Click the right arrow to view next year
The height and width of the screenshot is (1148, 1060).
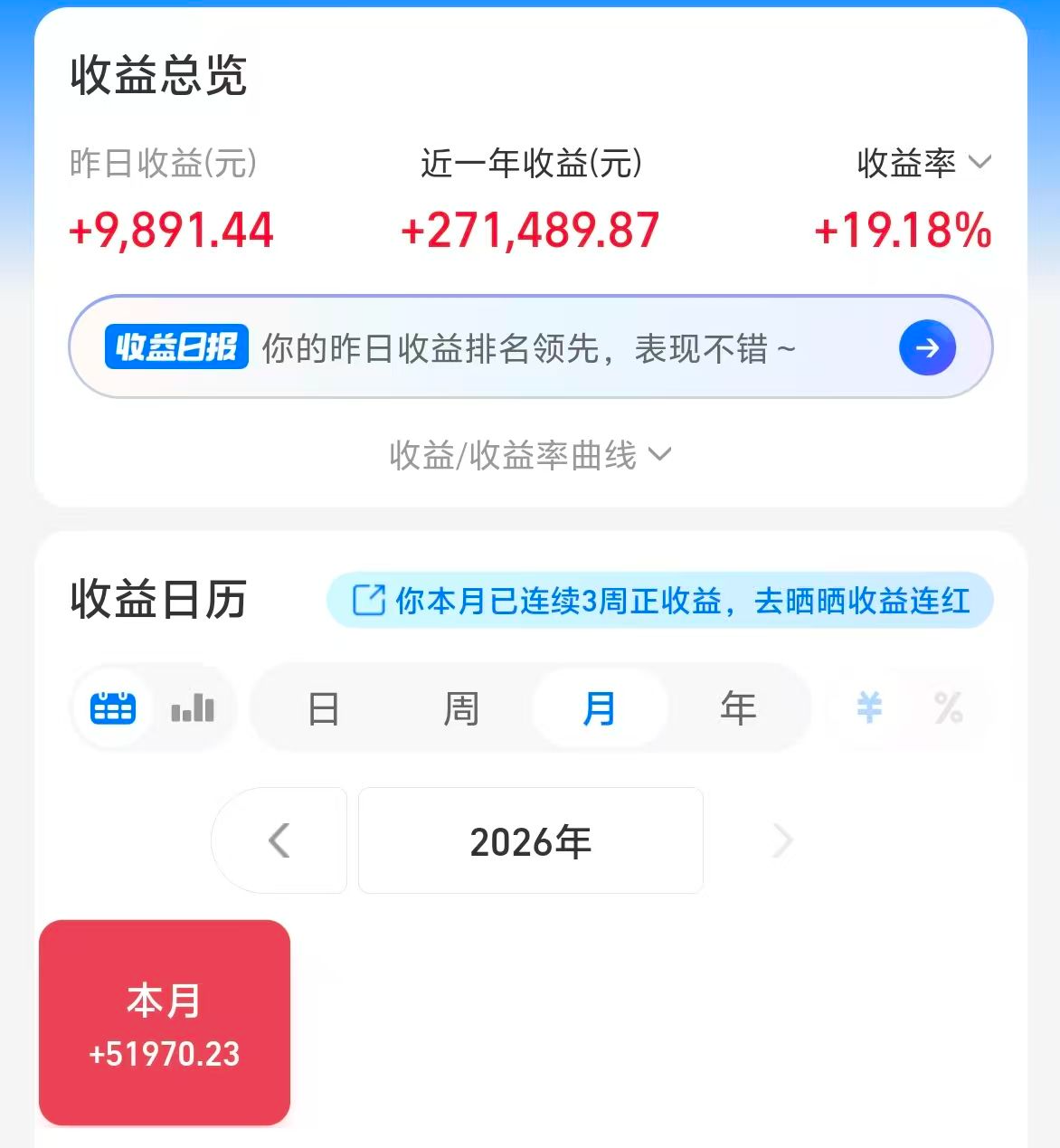point(781,840)
